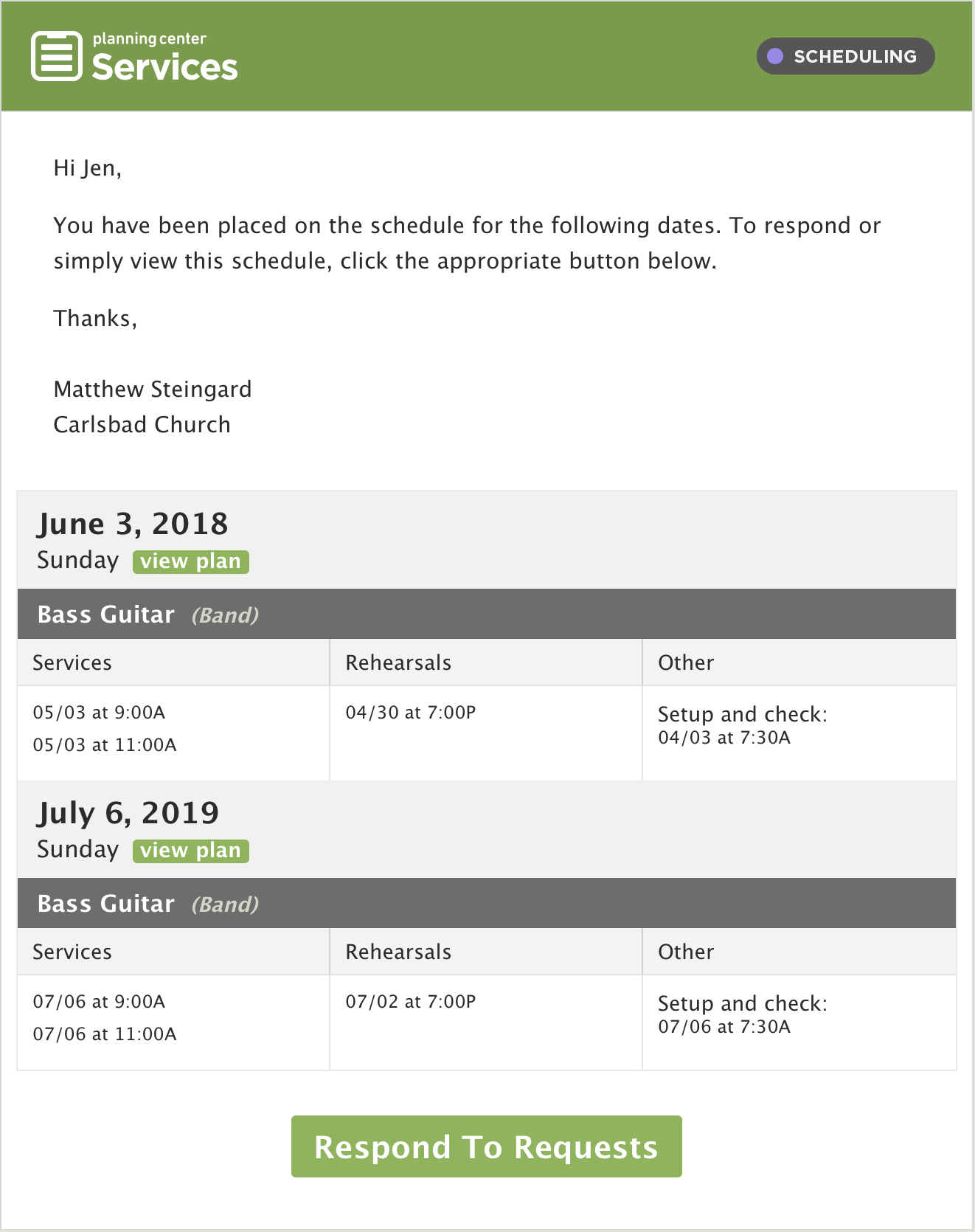Image resolution: width=975 pixels, height=1232 pixels.
Task: Click the Services column header in first table
Action: point(72,662)
